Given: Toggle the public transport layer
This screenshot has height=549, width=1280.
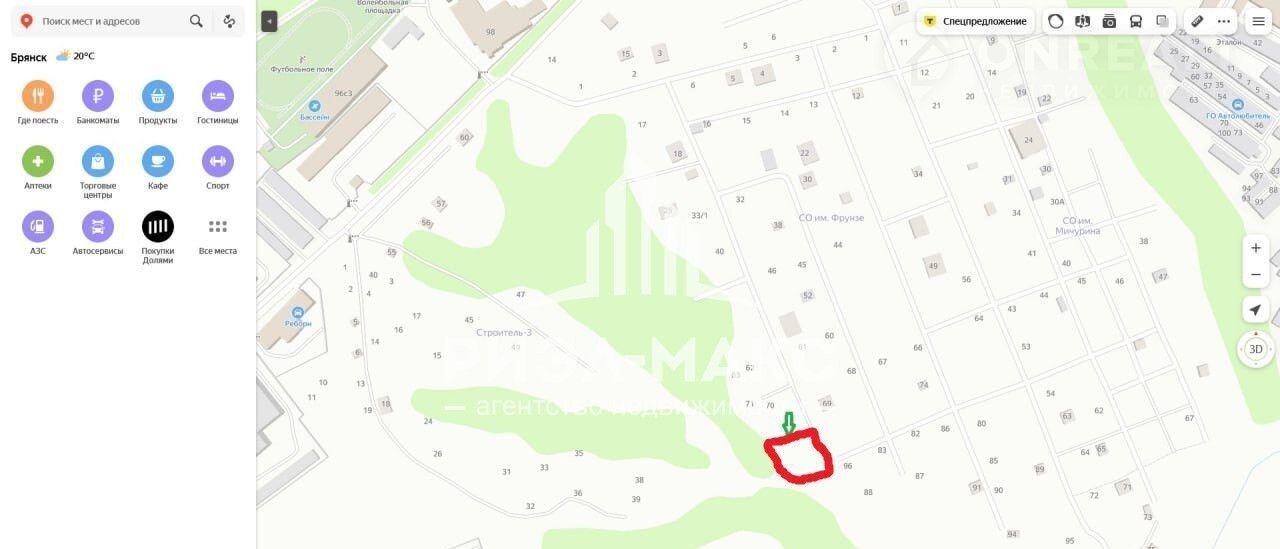Looking at the screenshot, I should click(1136, 21).
